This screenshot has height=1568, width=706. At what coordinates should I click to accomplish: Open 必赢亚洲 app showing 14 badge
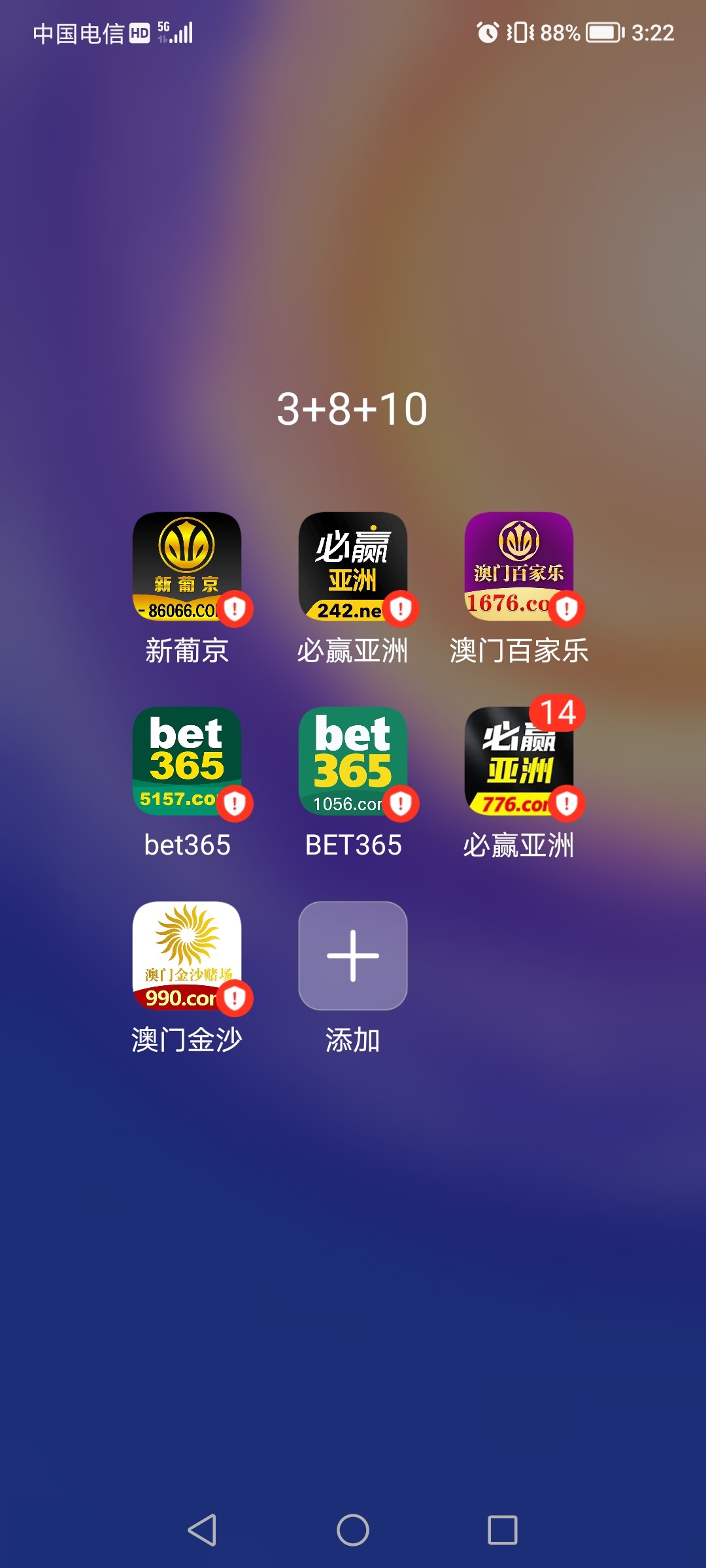point(519,762)
